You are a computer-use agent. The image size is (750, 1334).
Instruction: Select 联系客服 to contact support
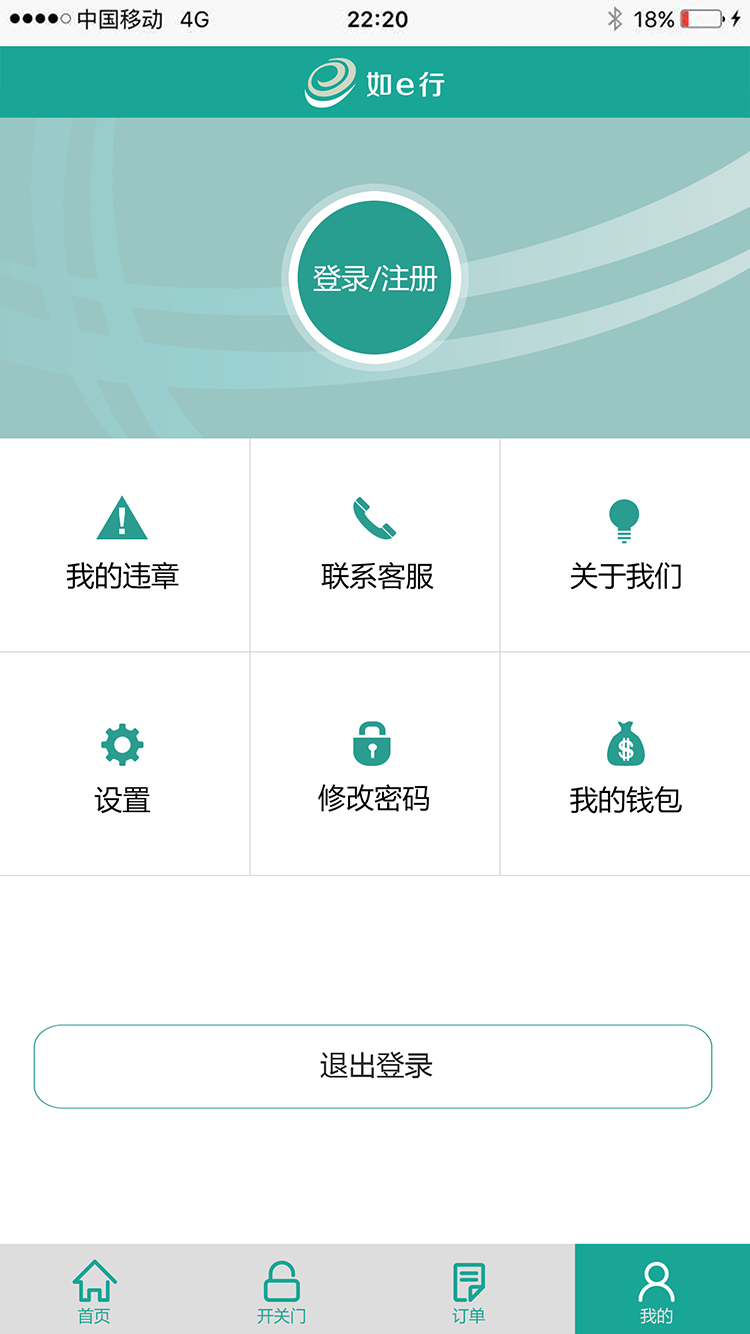[375, 545]
